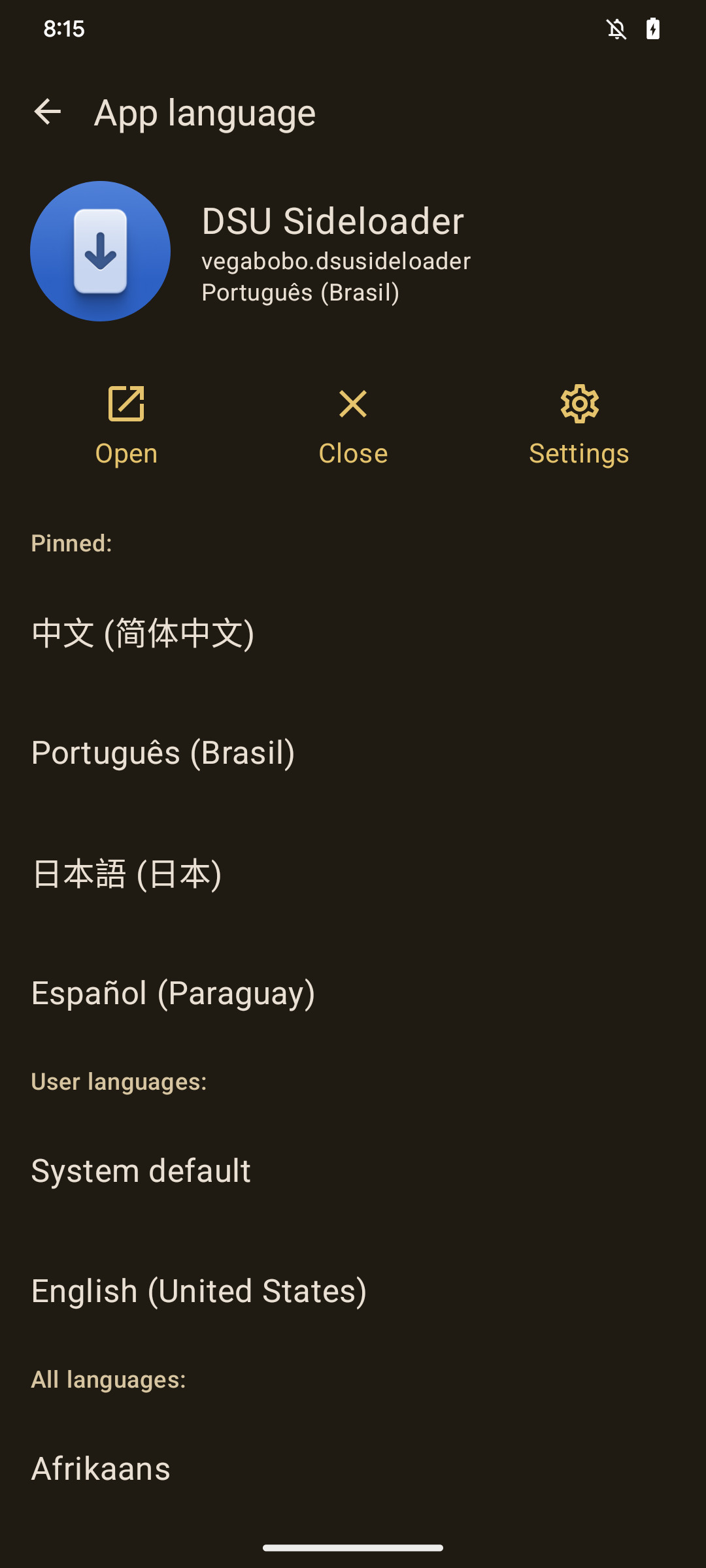Select 日本語 (日本) language
This screenshot has height=1568, width=706.
[353, 874]
